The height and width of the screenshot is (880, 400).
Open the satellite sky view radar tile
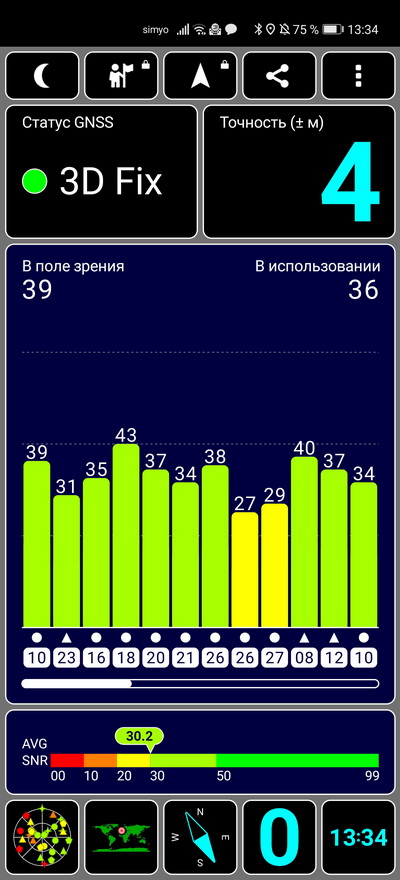42,837
